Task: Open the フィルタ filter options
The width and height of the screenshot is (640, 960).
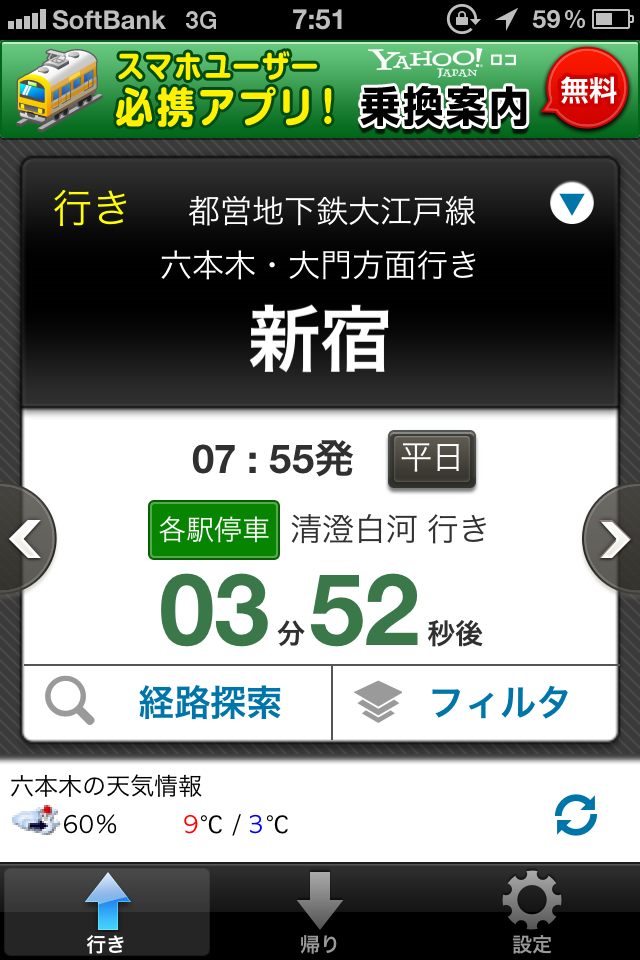Action: [474, 702]
